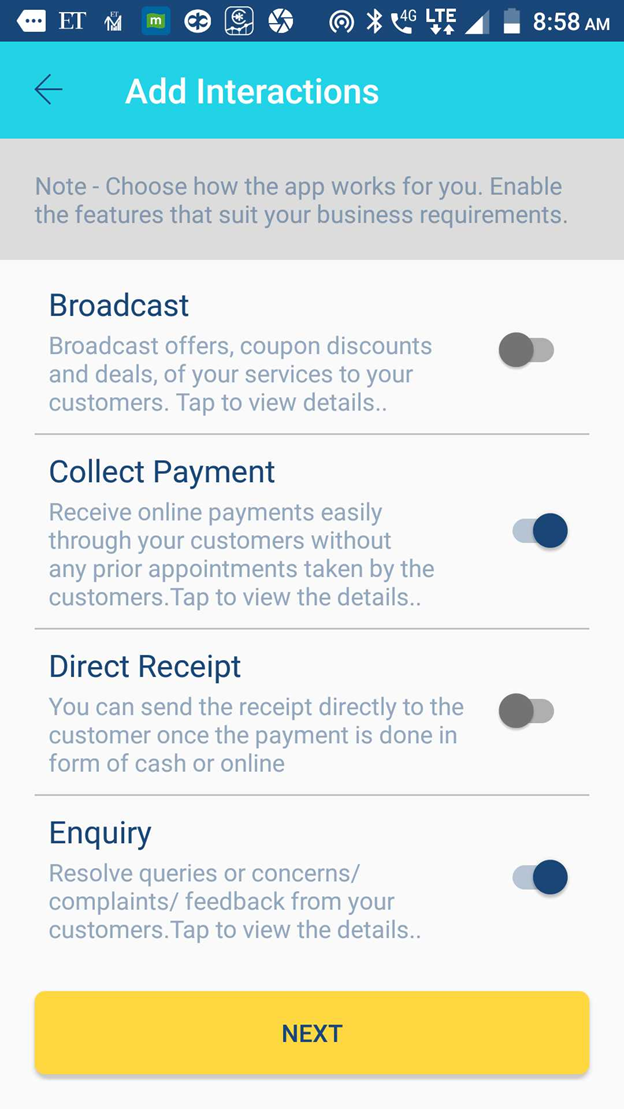Disable the Enquiry switch
624x1109 pixels.
[540, 877]
